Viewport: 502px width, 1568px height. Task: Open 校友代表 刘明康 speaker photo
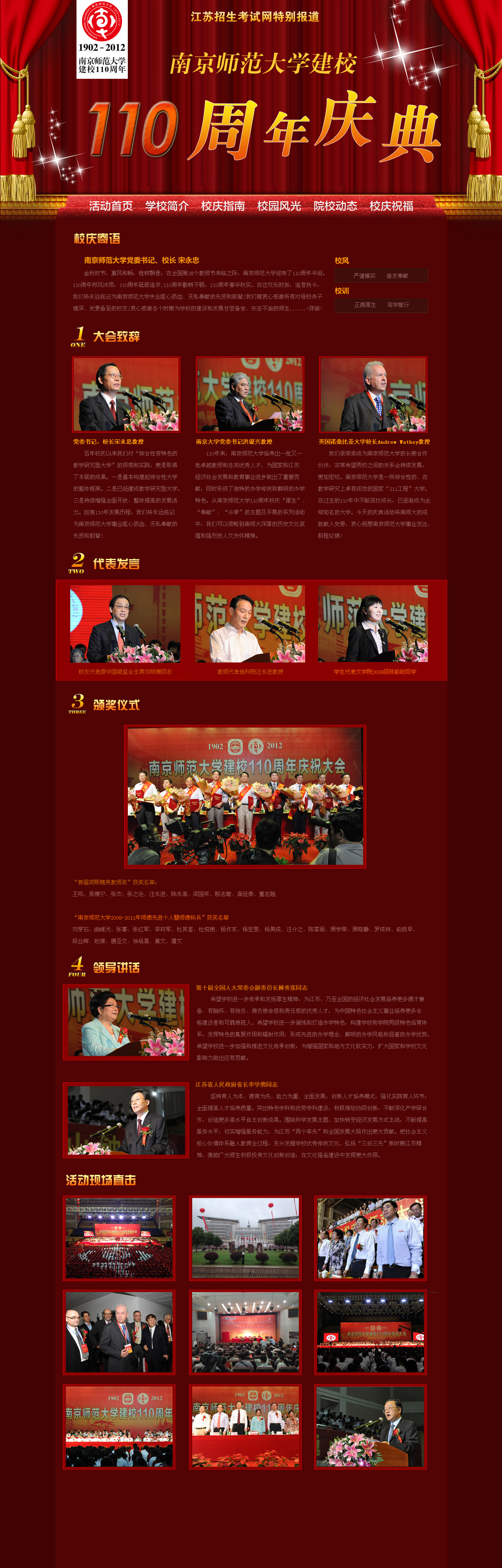[125, 624]
